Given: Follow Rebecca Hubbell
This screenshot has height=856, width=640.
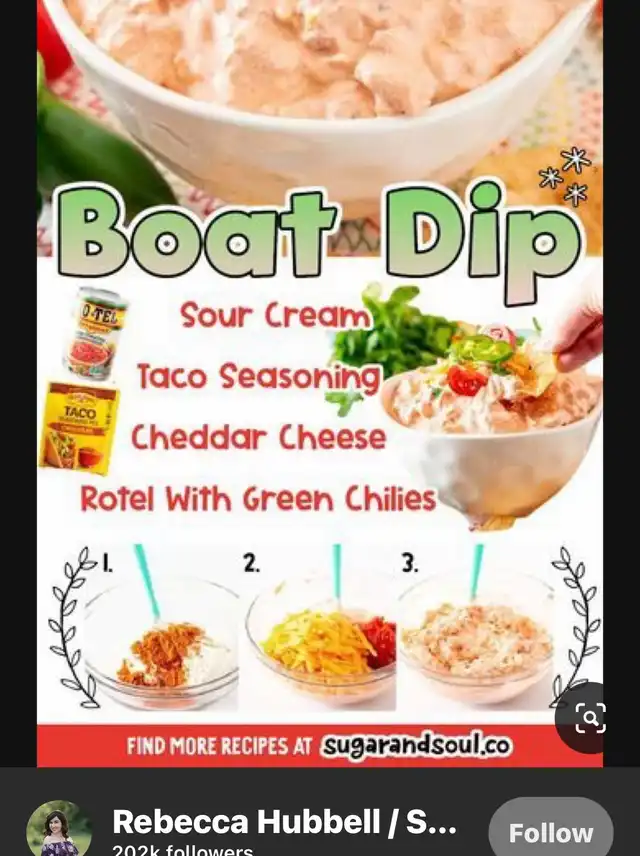Looking at the screenshot, I should [x=550, y=831].
